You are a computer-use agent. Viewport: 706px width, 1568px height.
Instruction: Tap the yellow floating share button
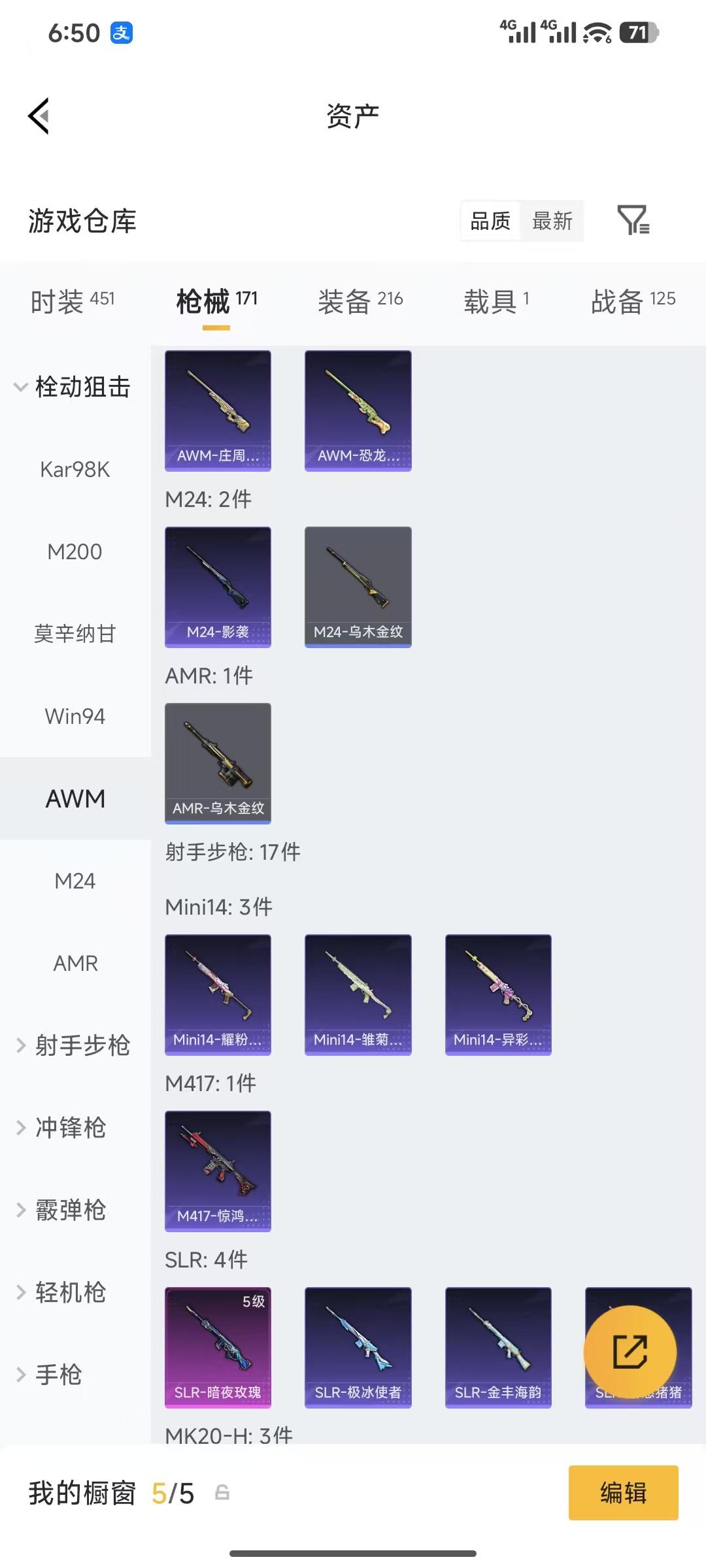tap(630, 1351)
